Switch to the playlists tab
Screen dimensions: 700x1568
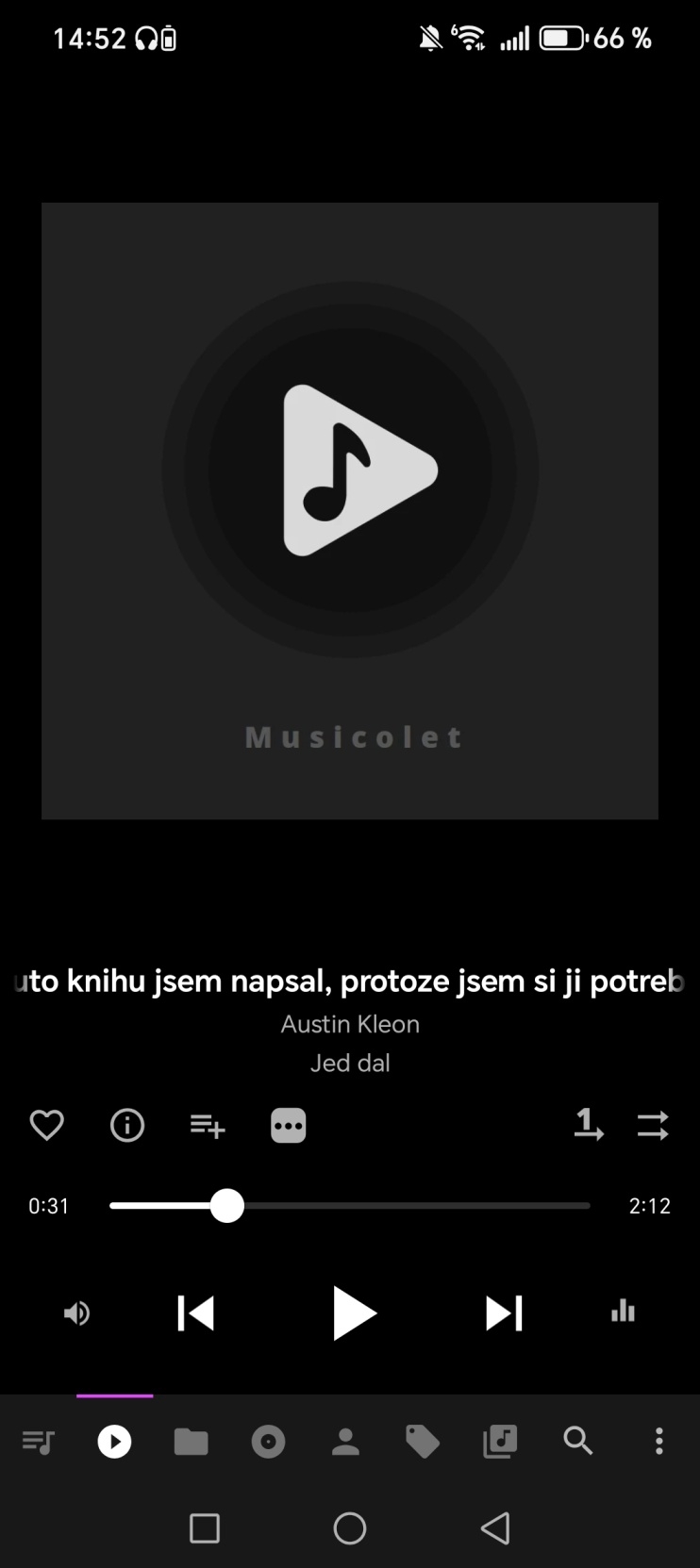(500, 1442)
